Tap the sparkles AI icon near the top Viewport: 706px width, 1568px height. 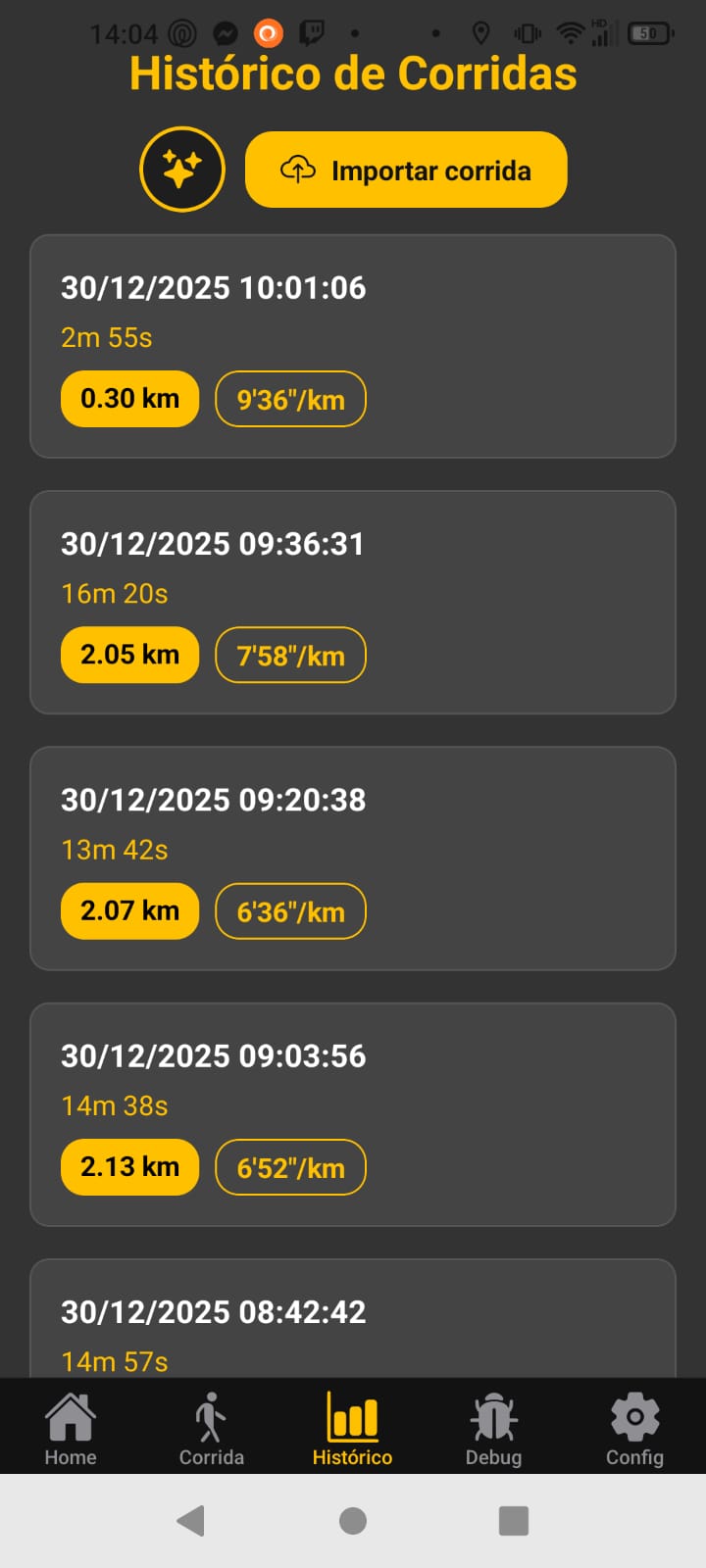182,168
